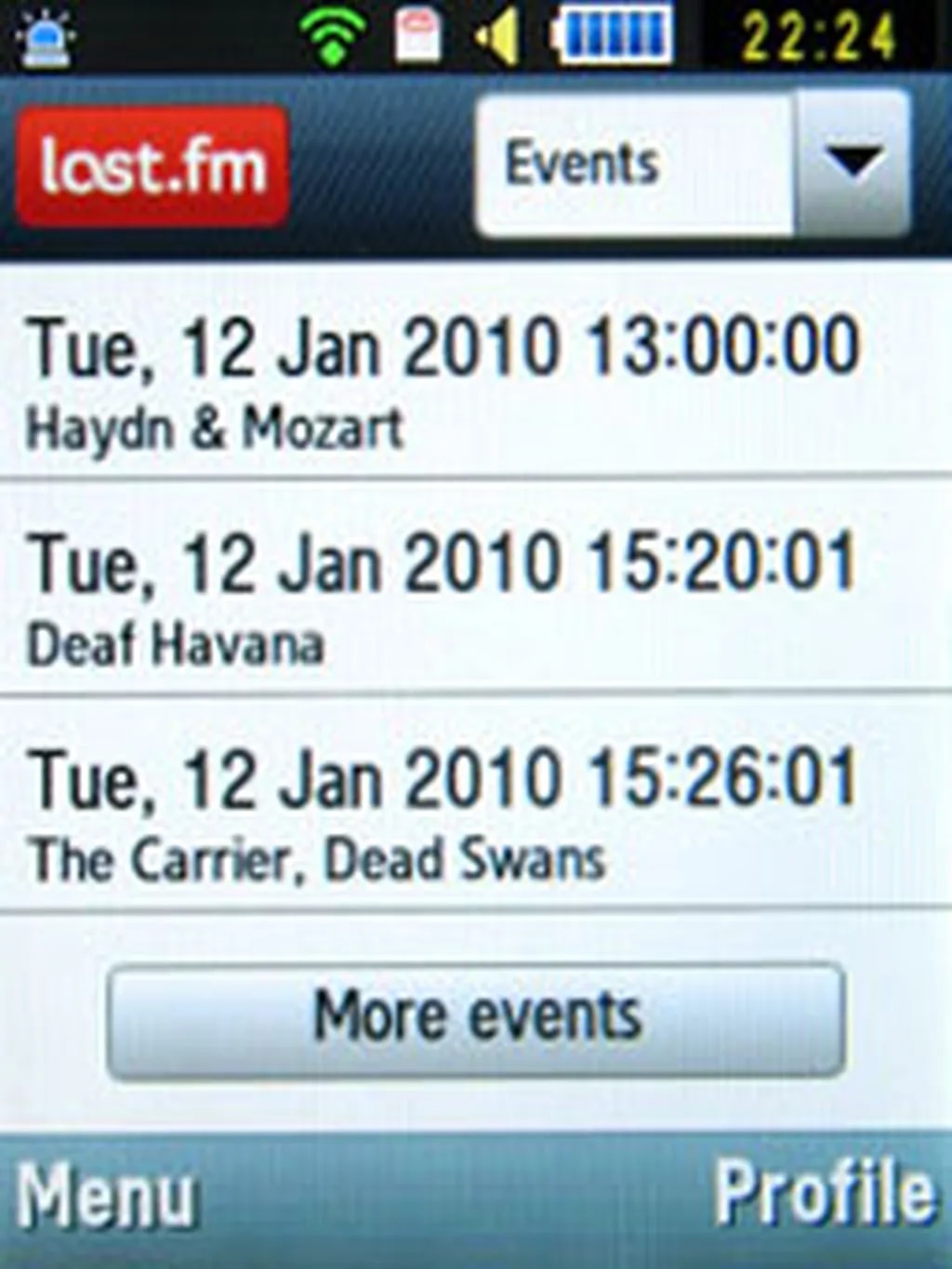Open the Menu softkey
952x1269 pixels.
107,1196
